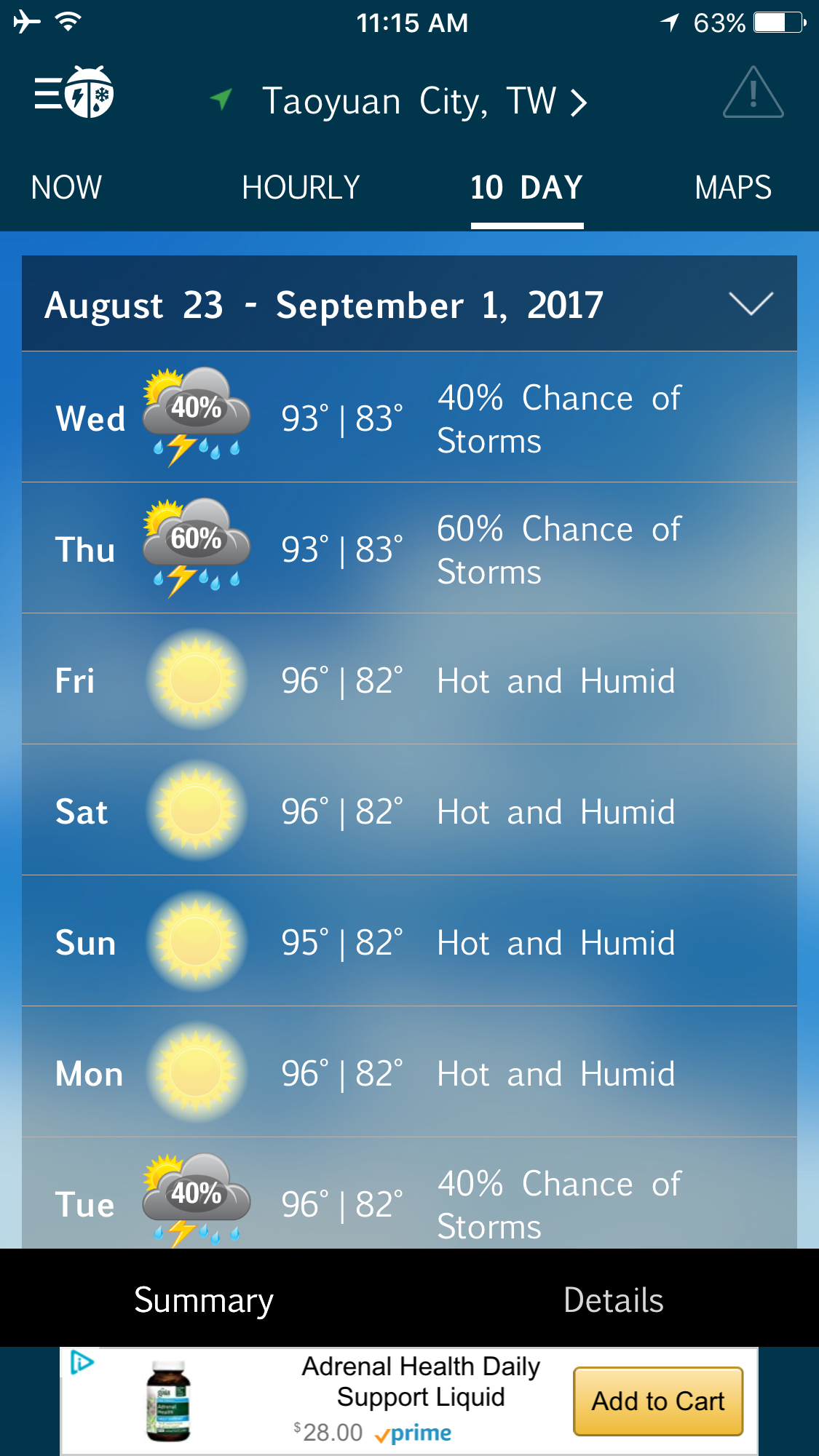The image size is (819, 1456).
Task: View Fri forecast details
Action: tap(409, 679)
